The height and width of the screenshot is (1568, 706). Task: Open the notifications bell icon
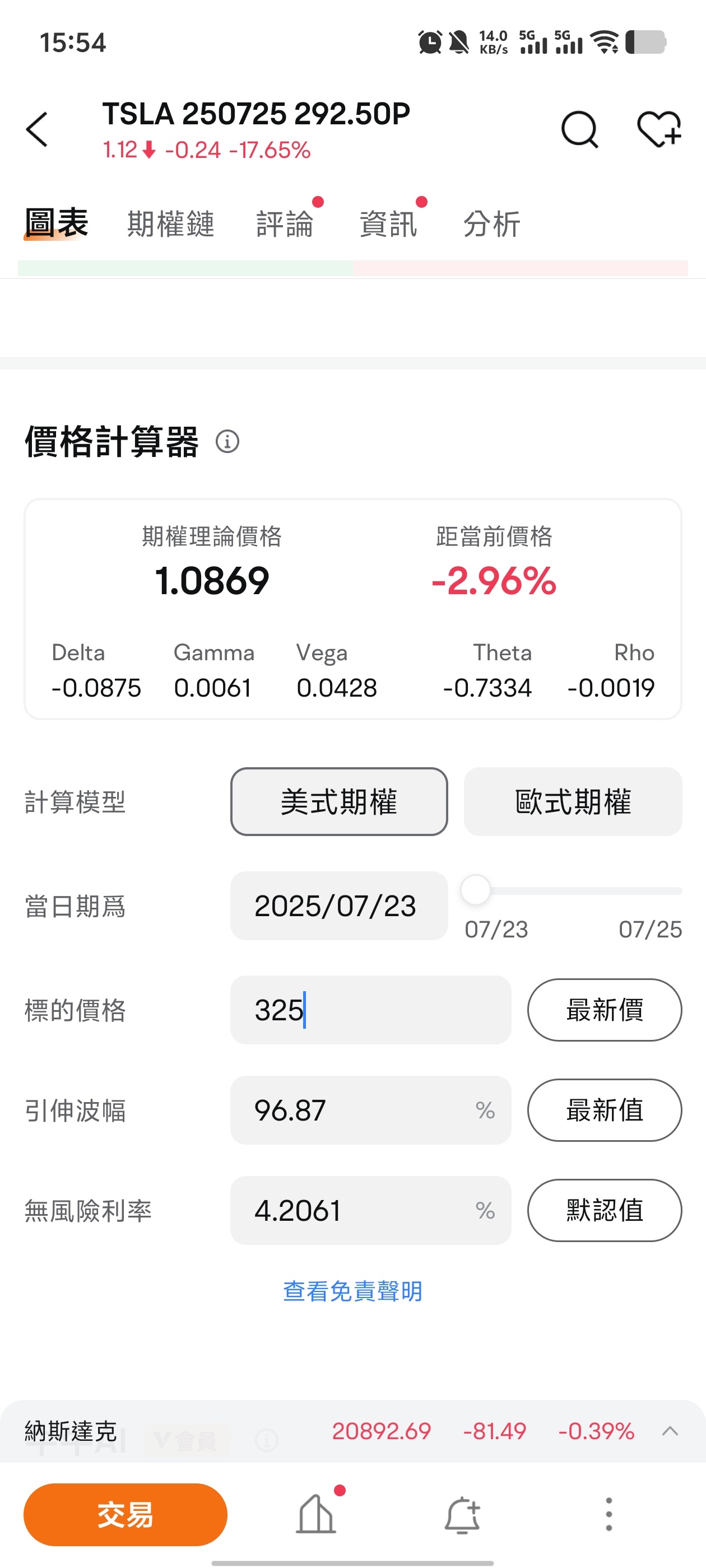(x=462, y=1515)
